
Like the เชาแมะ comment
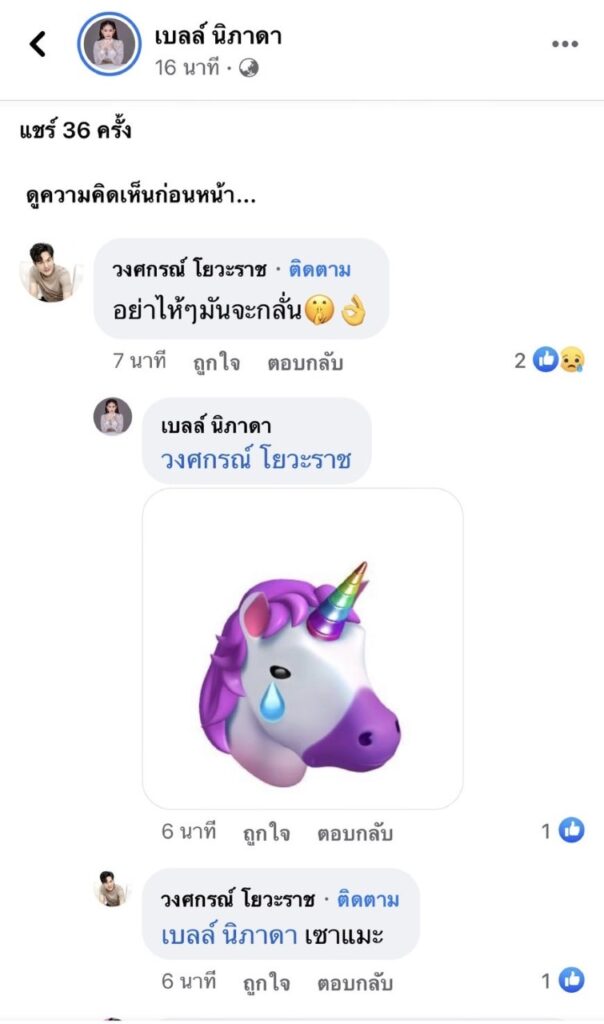click(266, 982)
